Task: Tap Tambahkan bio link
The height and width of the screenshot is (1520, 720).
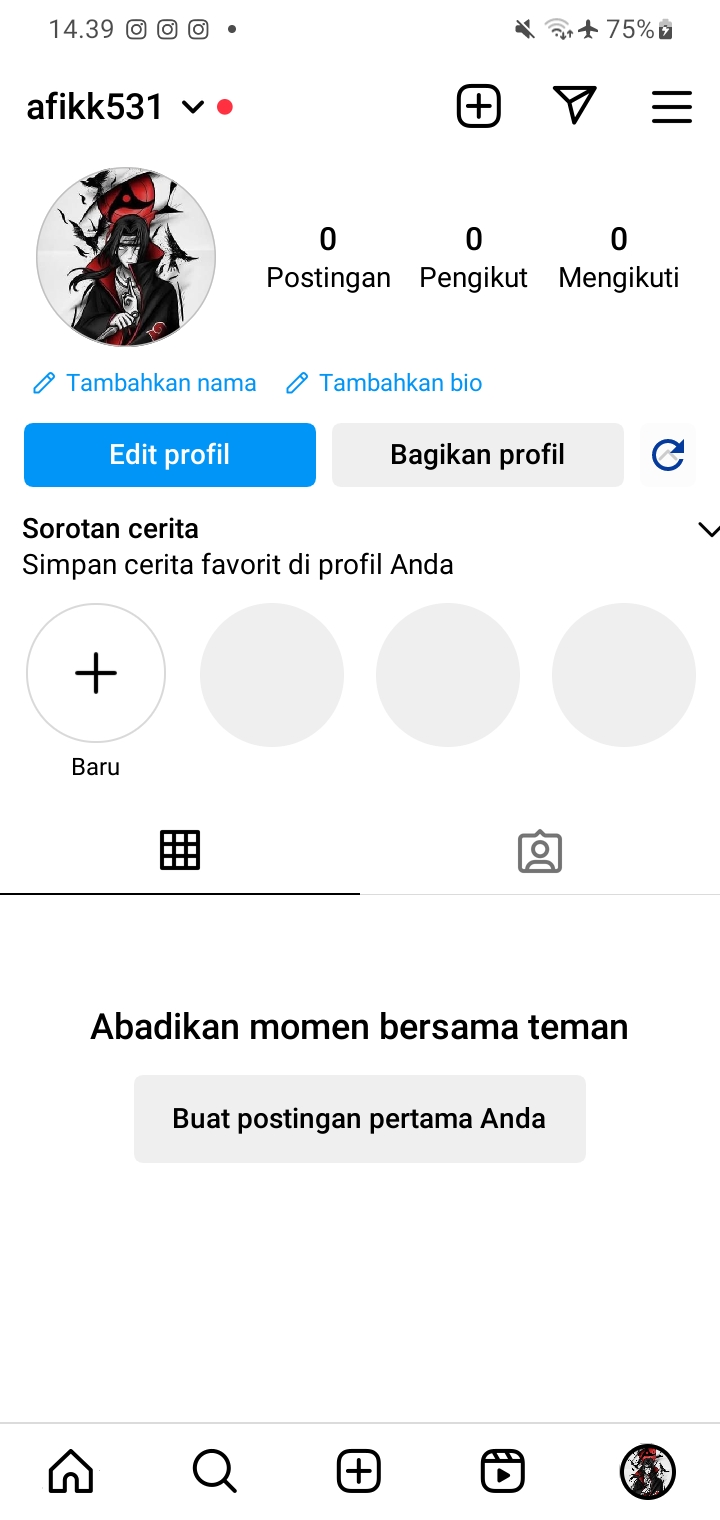Action: pyautogui.click(x=385, y=383)
